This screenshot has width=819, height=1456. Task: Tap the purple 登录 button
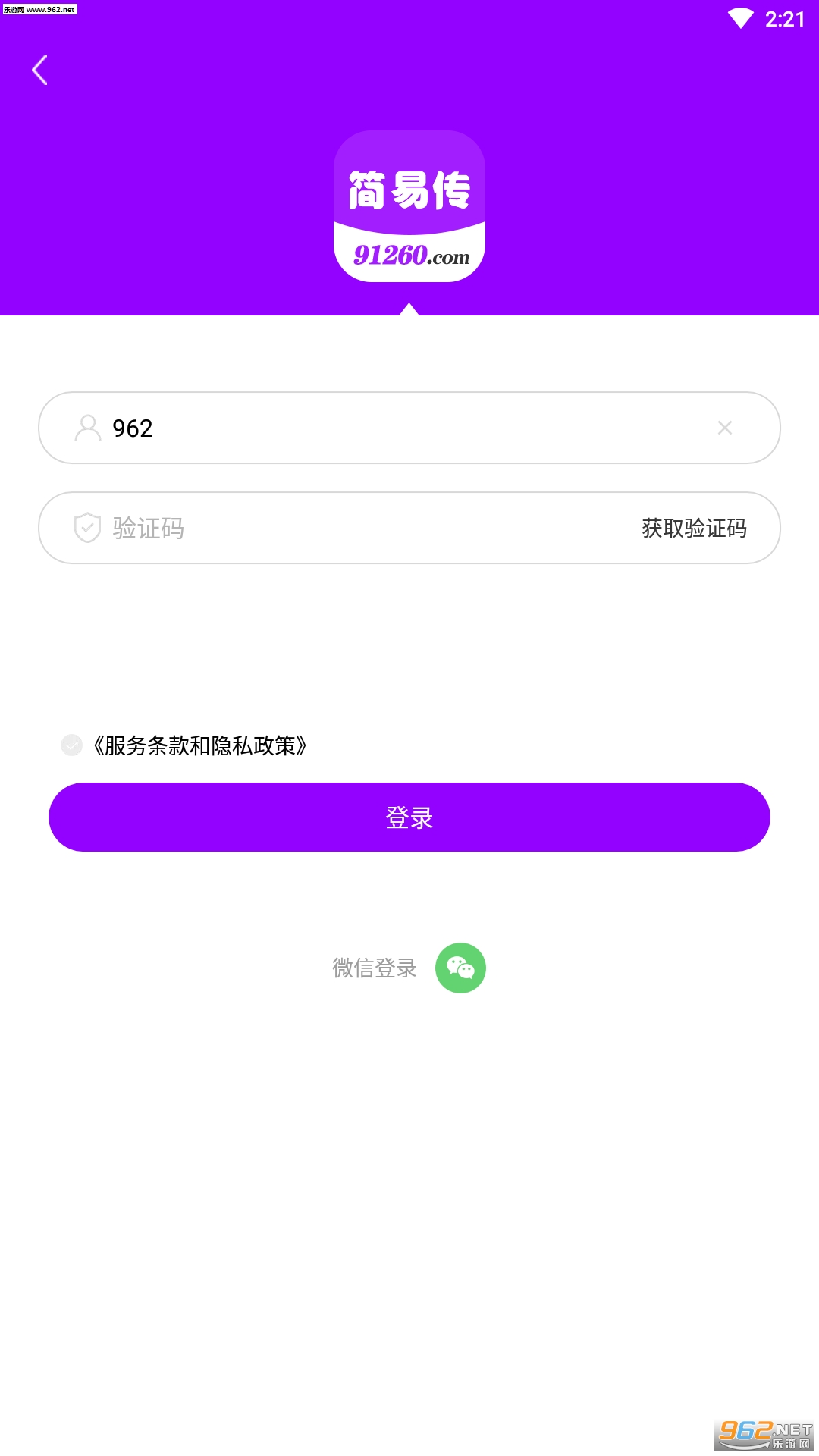click(x=409, y=817)
